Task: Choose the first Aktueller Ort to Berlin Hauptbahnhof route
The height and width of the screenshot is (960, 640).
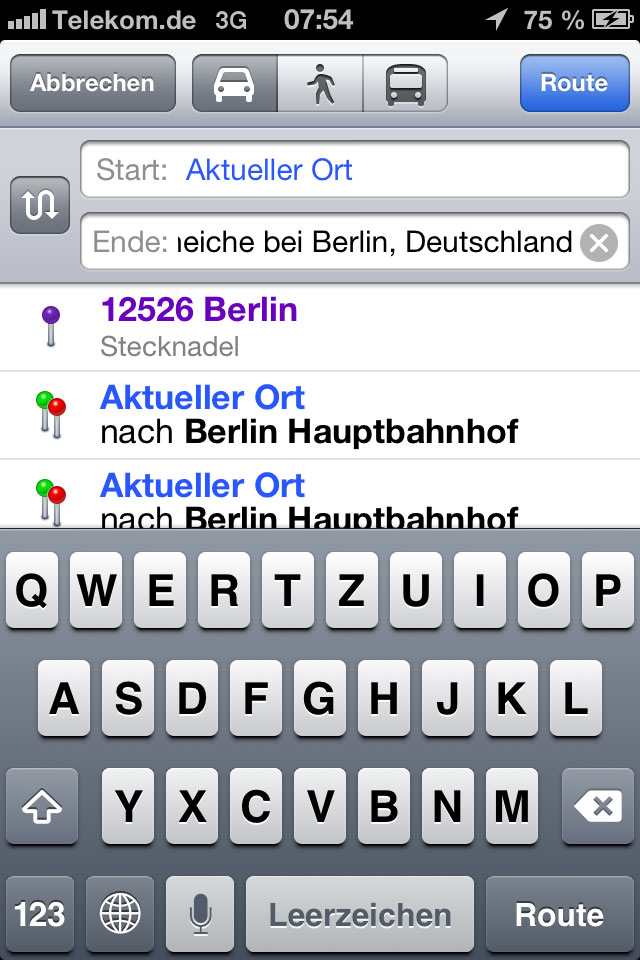Action: [x=320, y=415]
